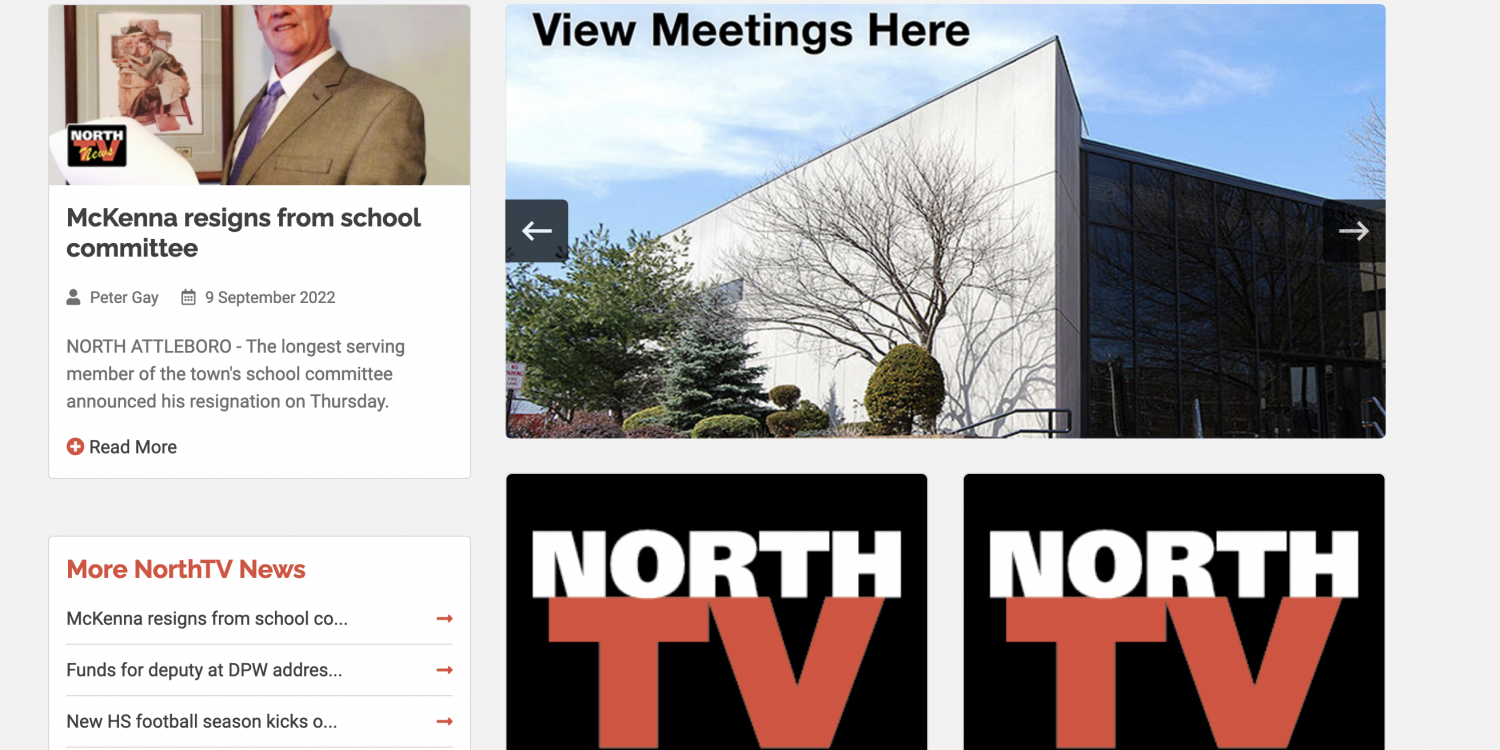Open the second NorthTV logo card
Viewport: 1500px width, 750px height.
1173,612
